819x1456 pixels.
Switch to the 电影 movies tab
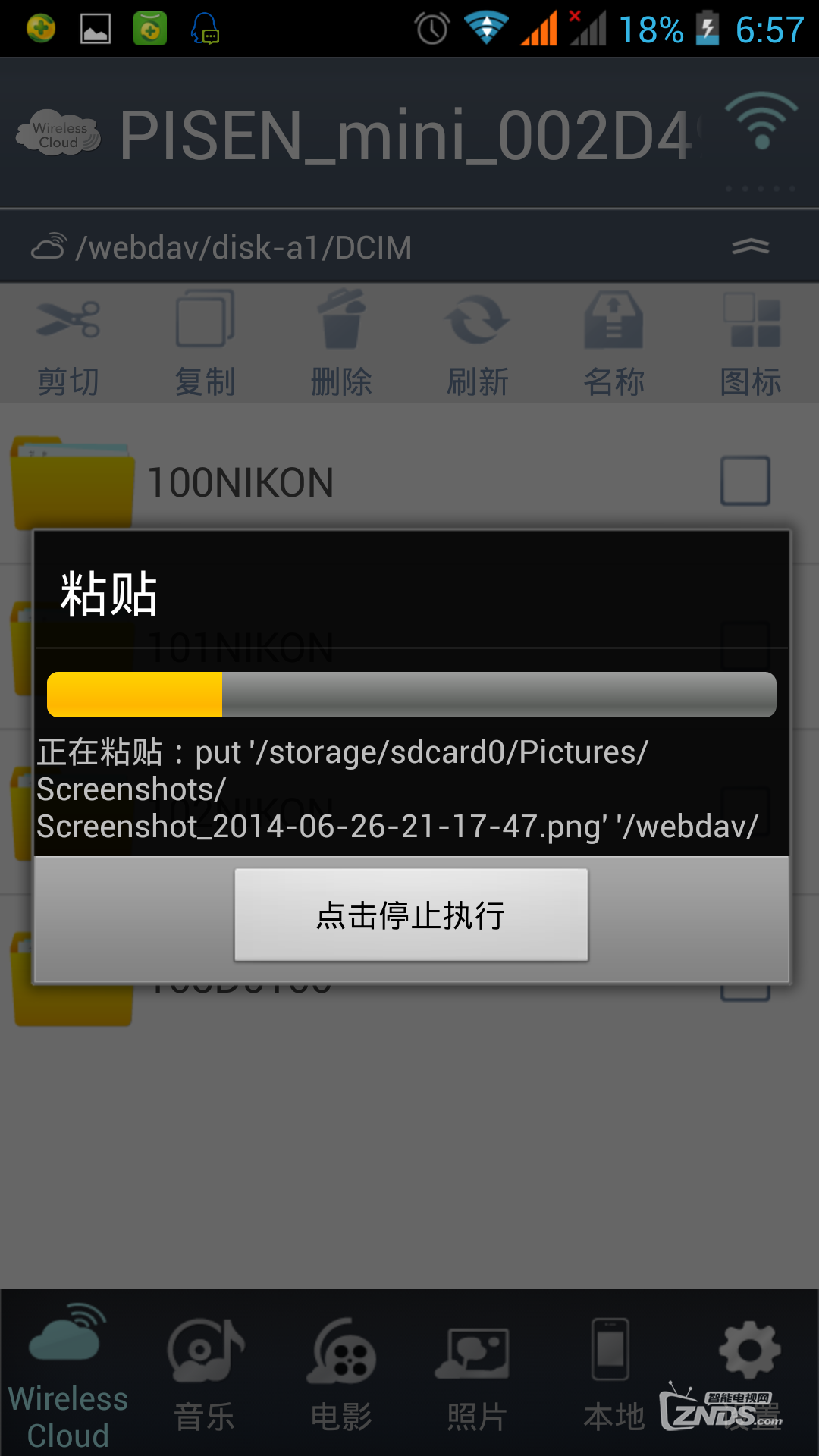(x=341, y=1373)
